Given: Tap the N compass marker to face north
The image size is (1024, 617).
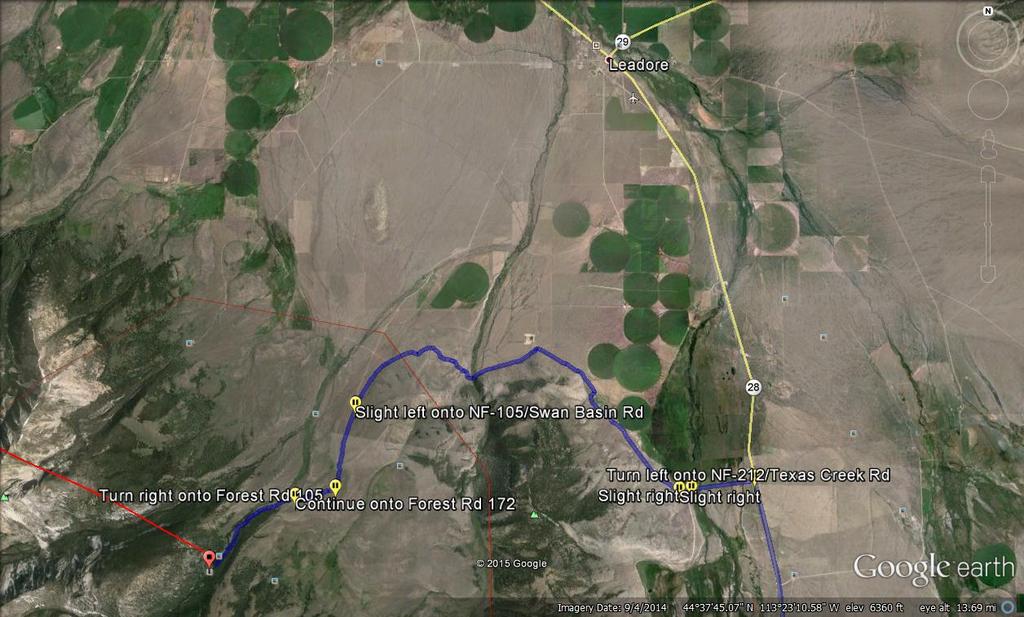Looking at the screenshot, I should (x=987, y=12).
